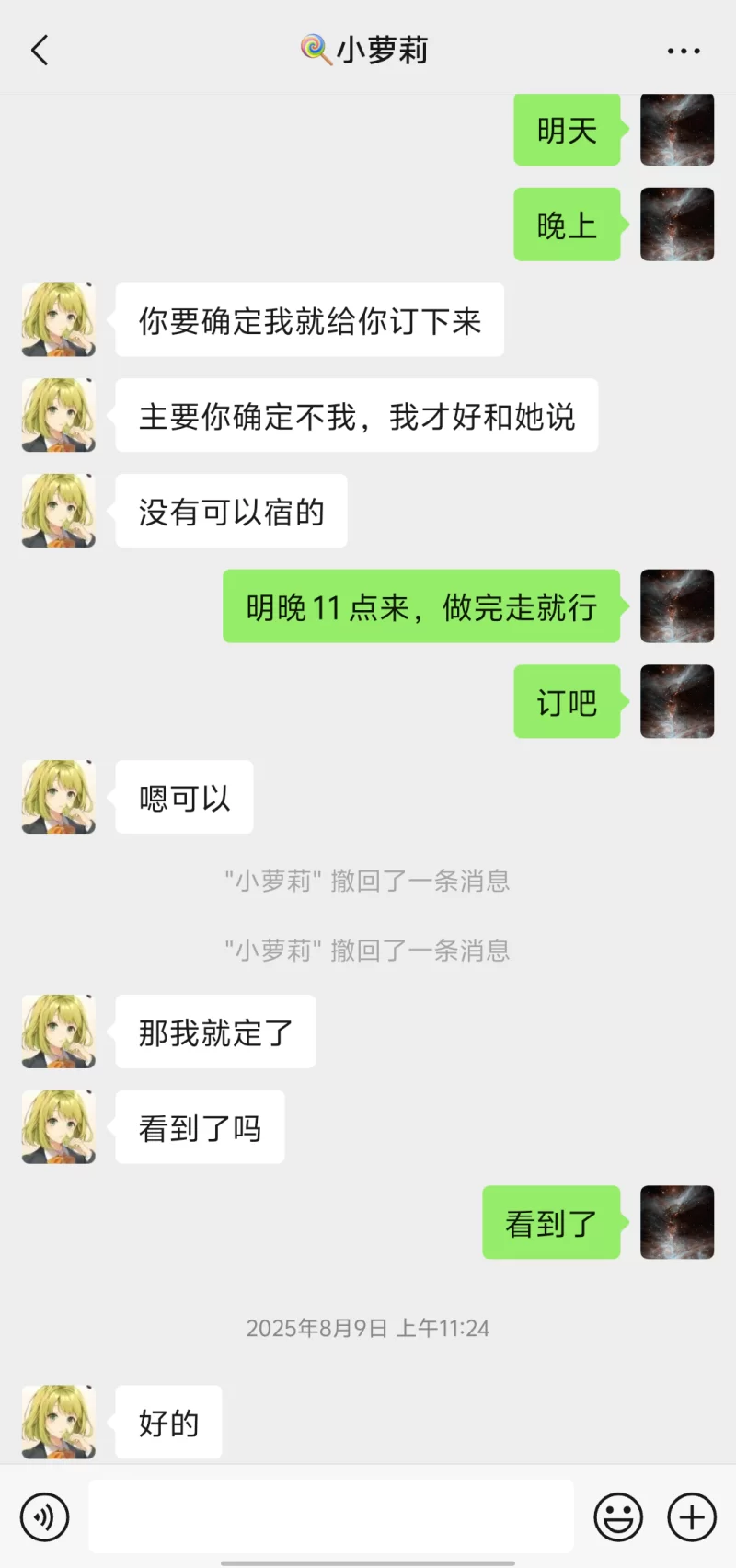Switch to voice message input
The width and height of the screenshot is (736, 1568).
pos(44,1517)
